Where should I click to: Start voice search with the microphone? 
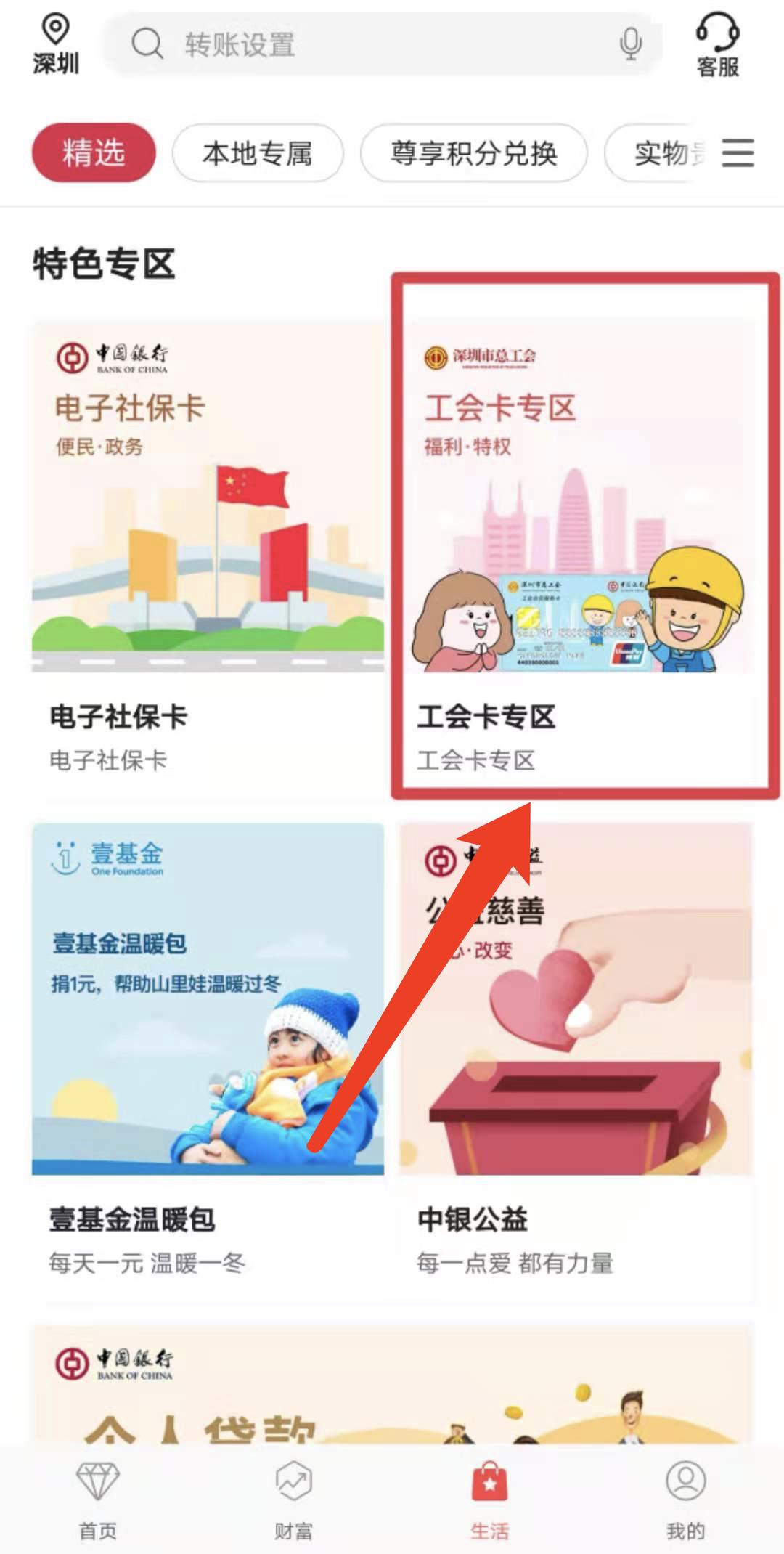(x=630, y=45)
